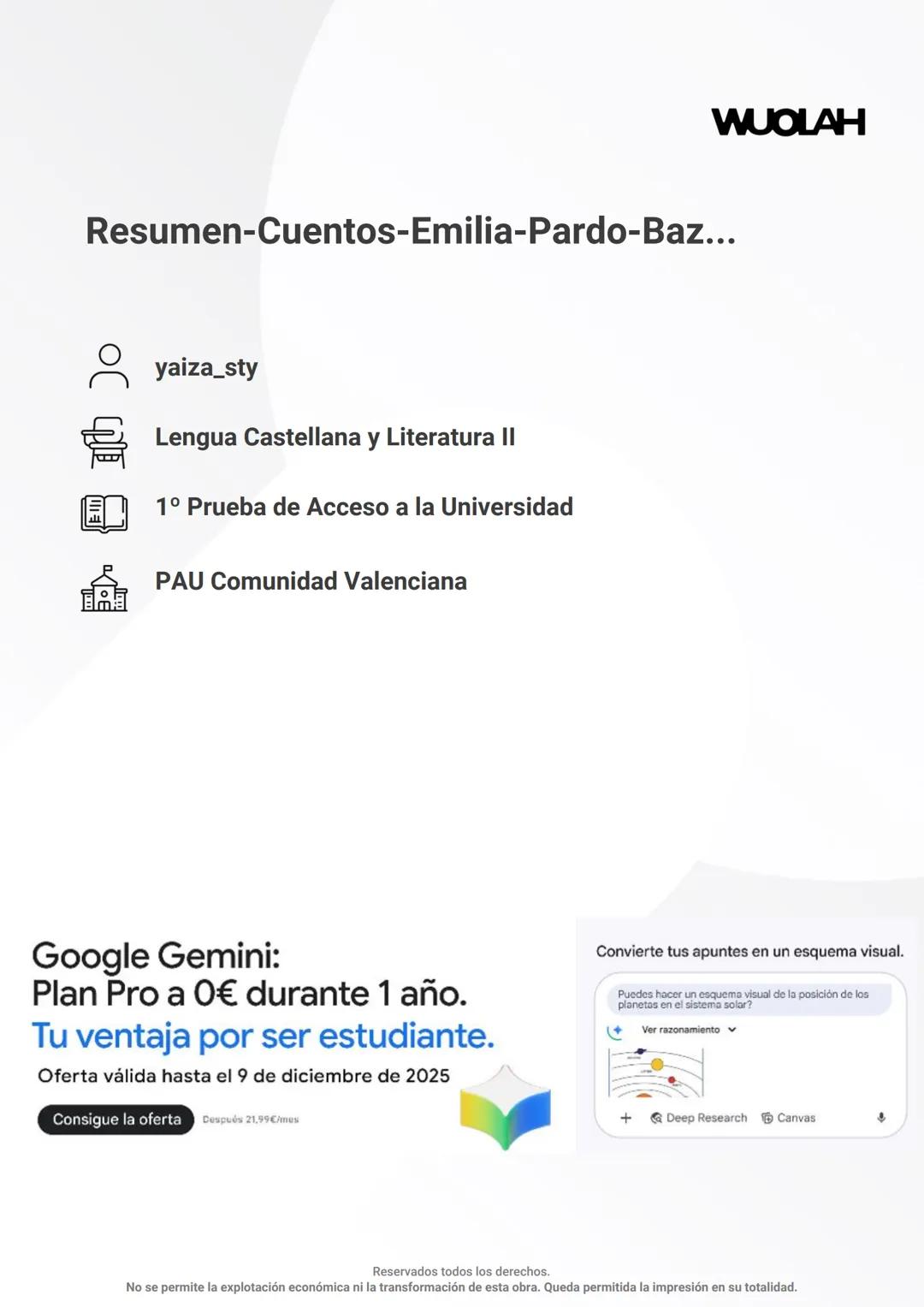Click the microphone icon in the Gemini input
The image size is (924, 1307).
tap(880, 1117)
